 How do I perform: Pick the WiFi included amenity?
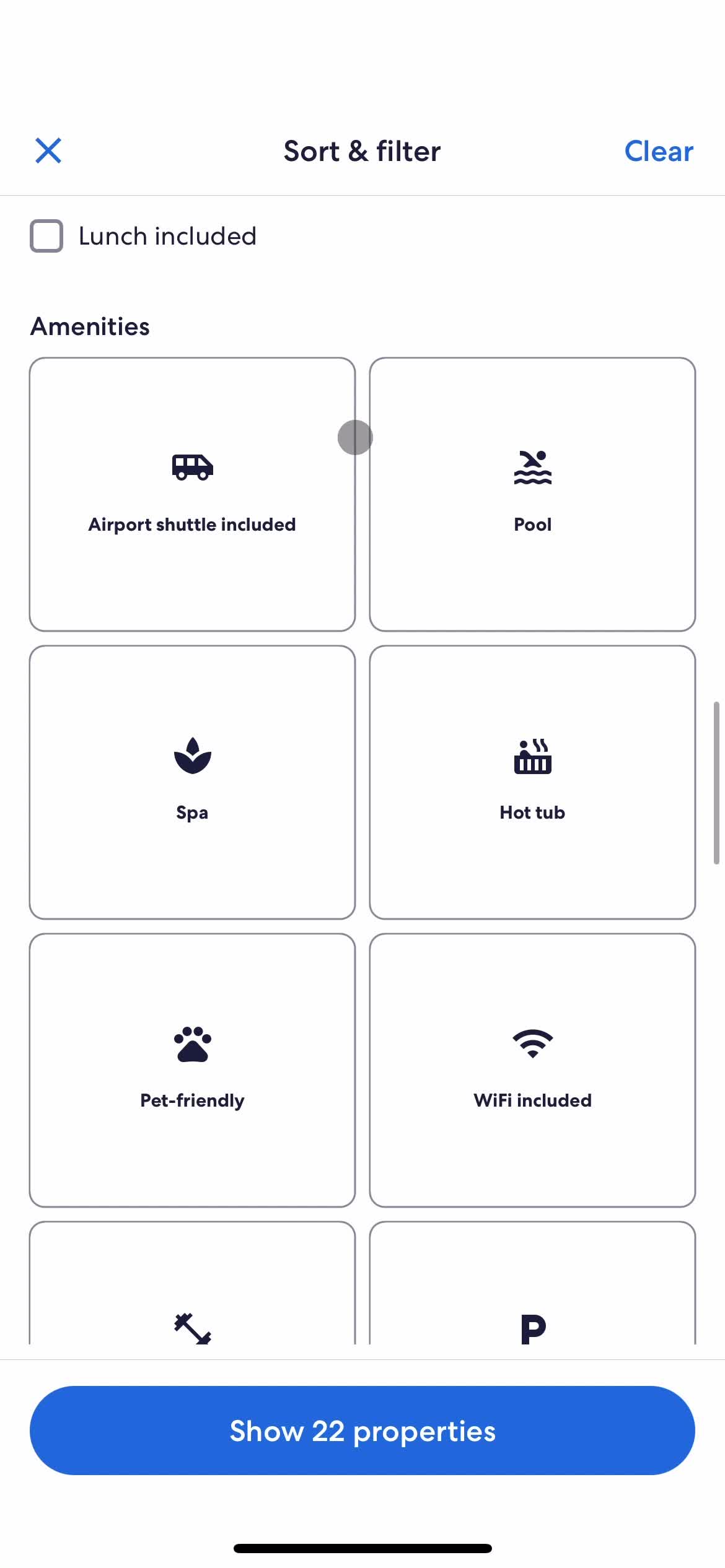(532, 1070)
